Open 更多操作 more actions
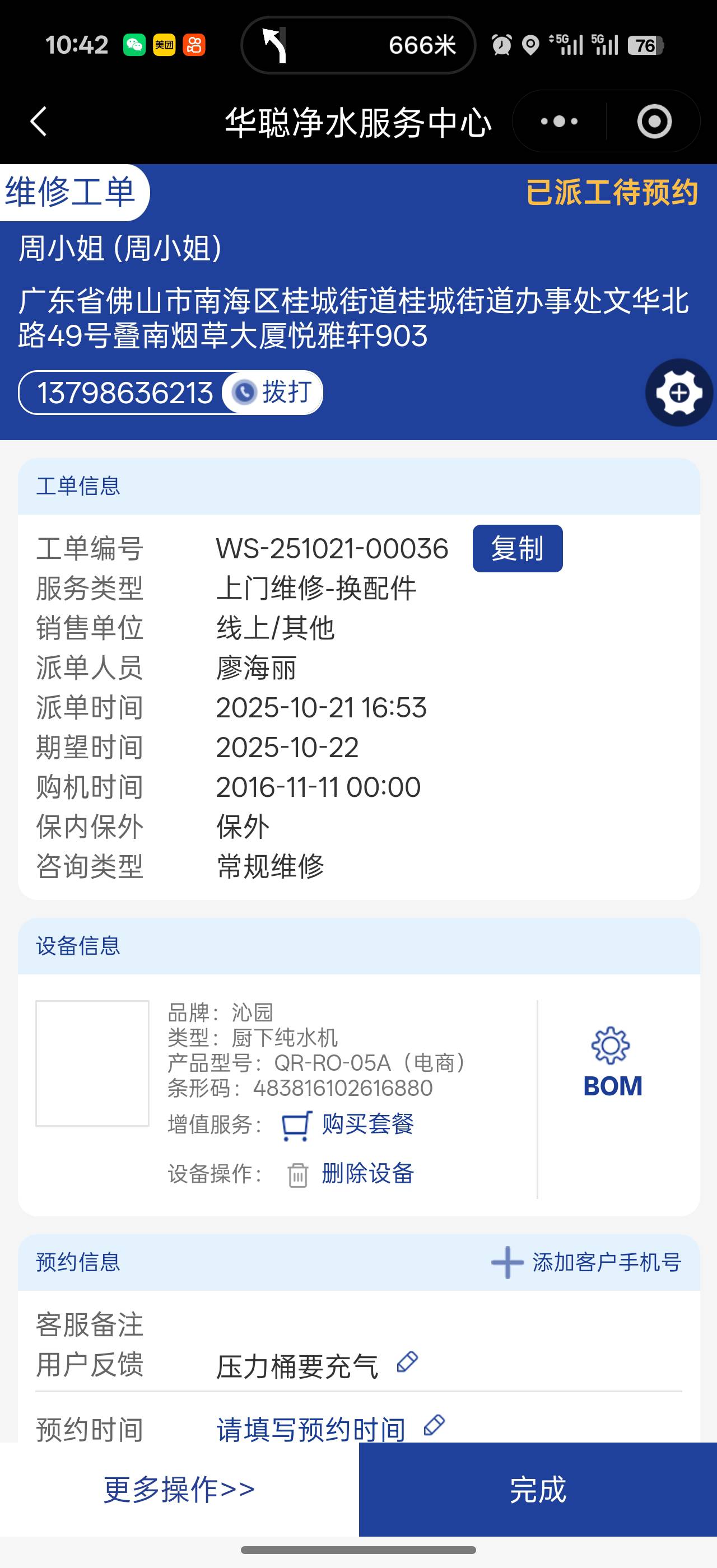 [x=179, y=1489]
